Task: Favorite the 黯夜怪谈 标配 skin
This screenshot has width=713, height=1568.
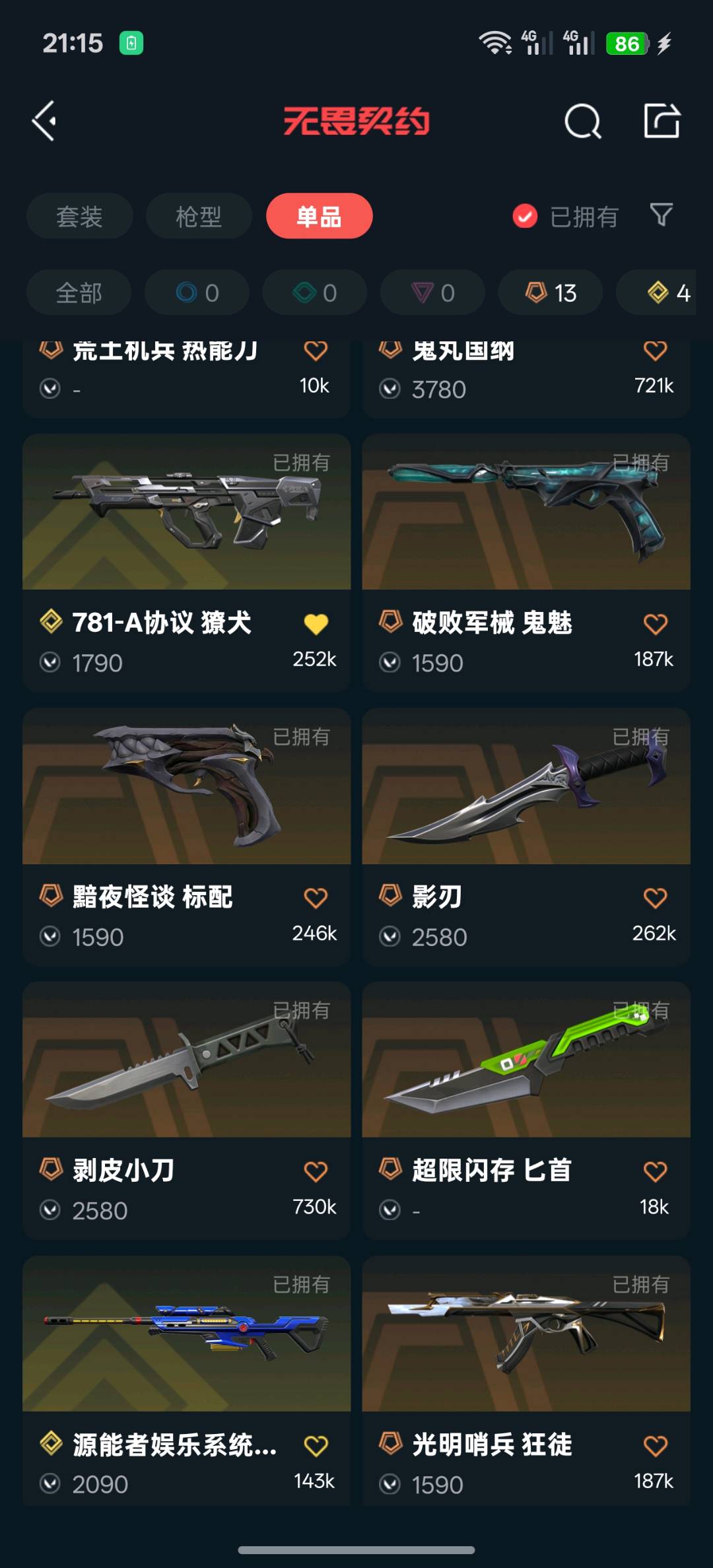Action: [316, 898]
